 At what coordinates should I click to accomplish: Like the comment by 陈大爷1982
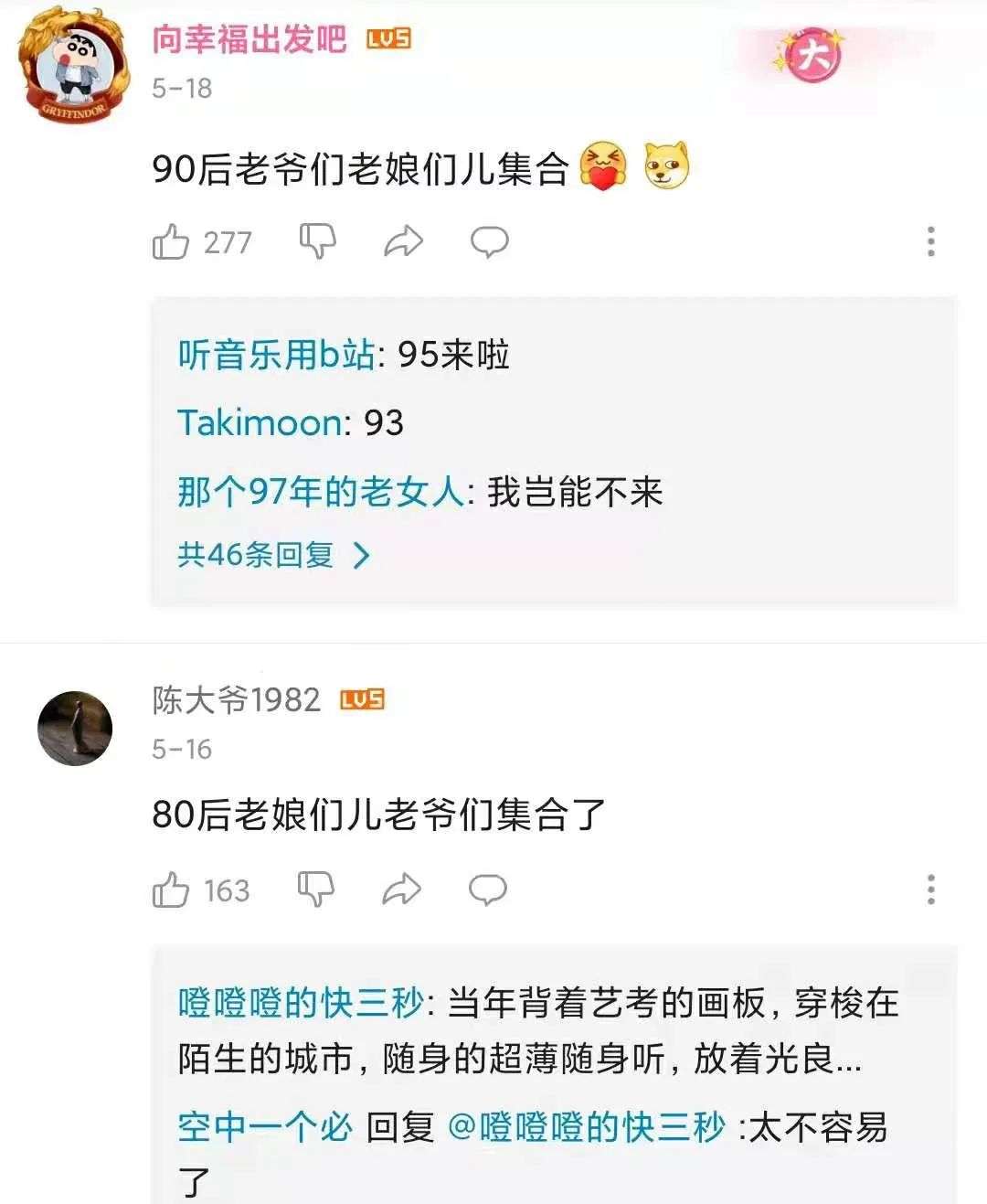[171, 890]
